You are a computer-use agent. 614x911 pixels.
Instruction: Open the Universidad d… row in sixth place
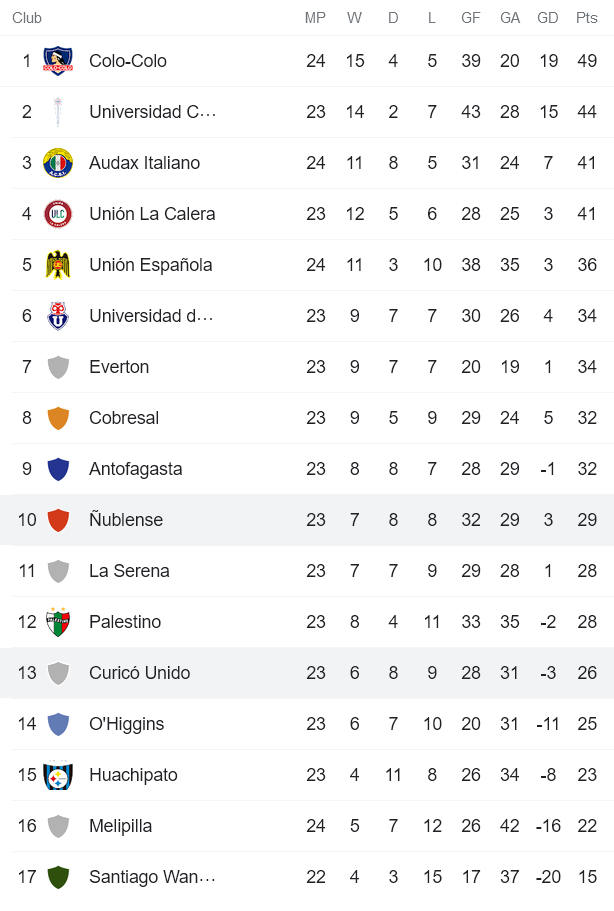coord(151,316)
